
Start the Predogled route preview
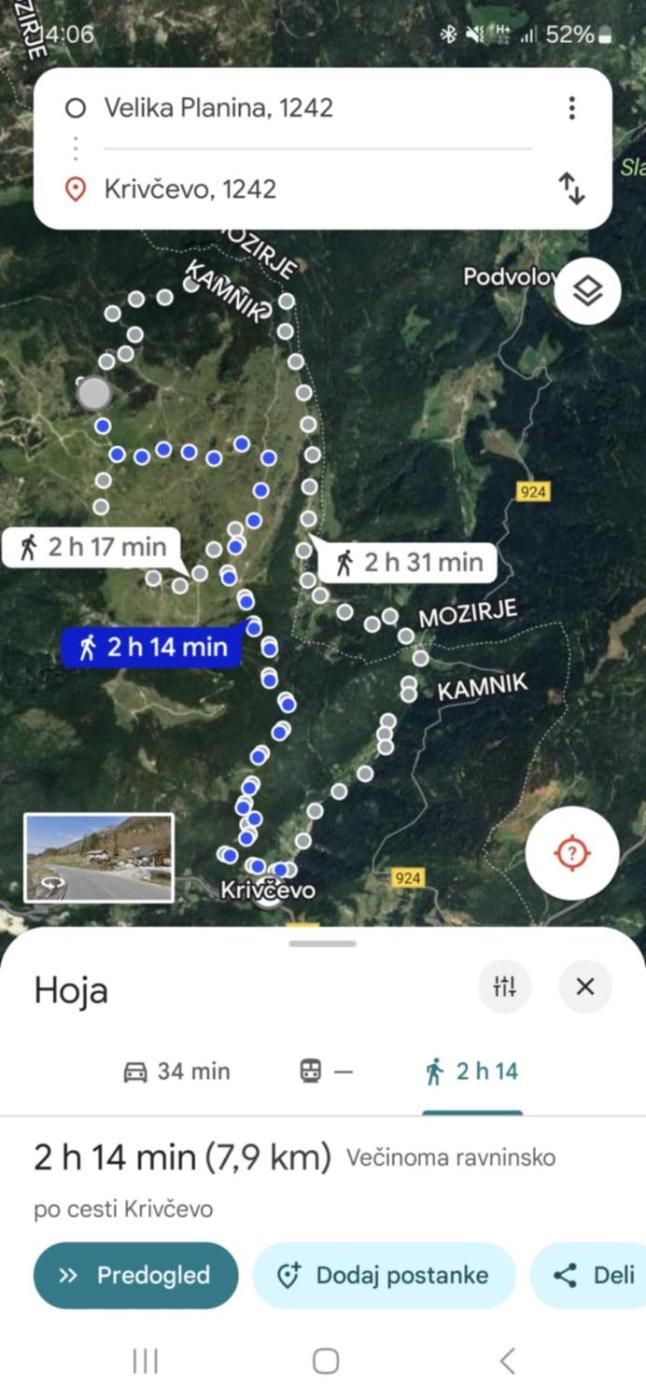tap(136, 1275)
